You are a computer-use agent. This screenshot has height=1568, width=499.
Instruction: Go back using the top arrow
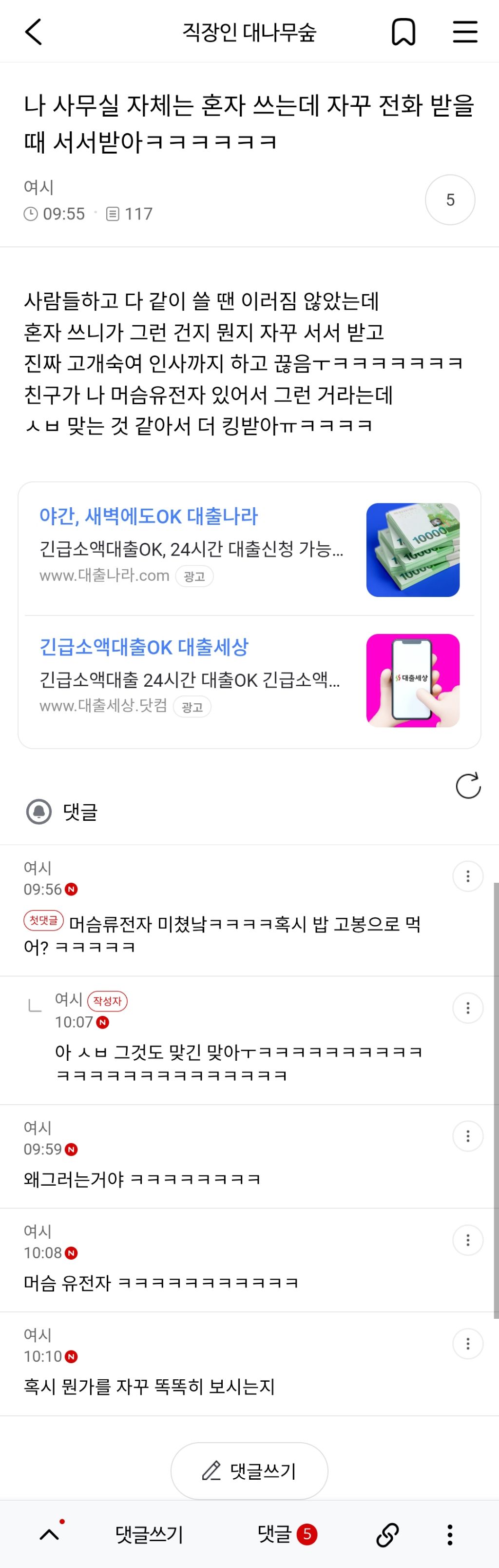pyautogui.click(x=34, y=32)
